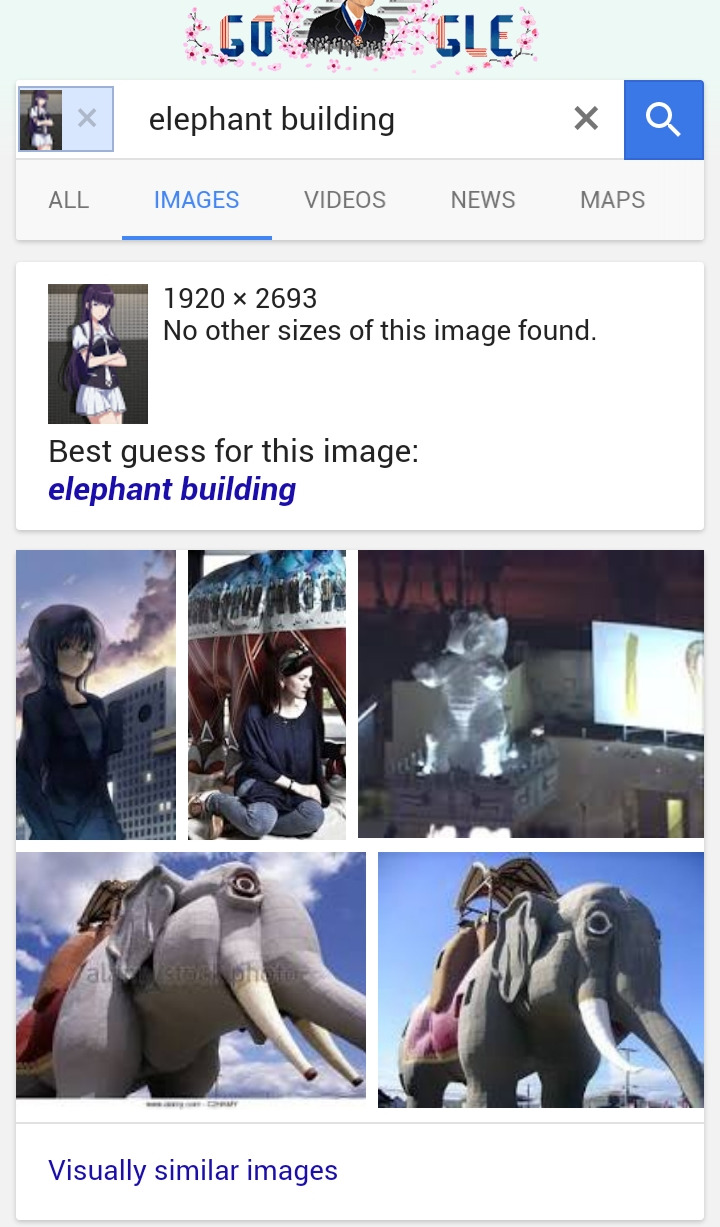Open the anime girl beside skyscraper result
720x1227 pixels.
[x=96, y=694]
